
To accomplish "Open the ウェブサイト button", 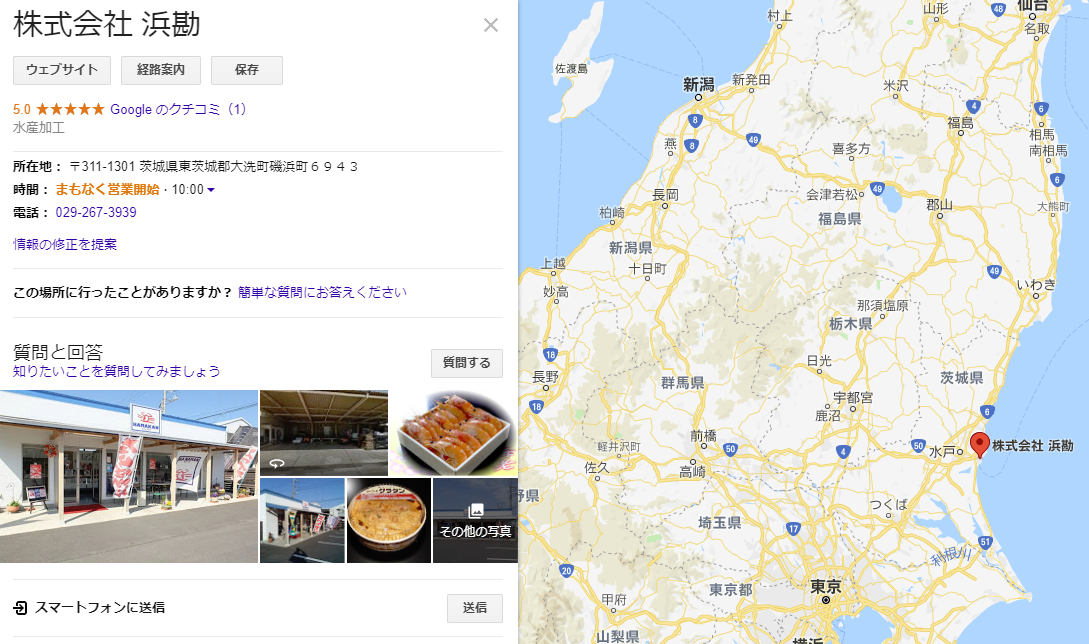I will (62, 70).
